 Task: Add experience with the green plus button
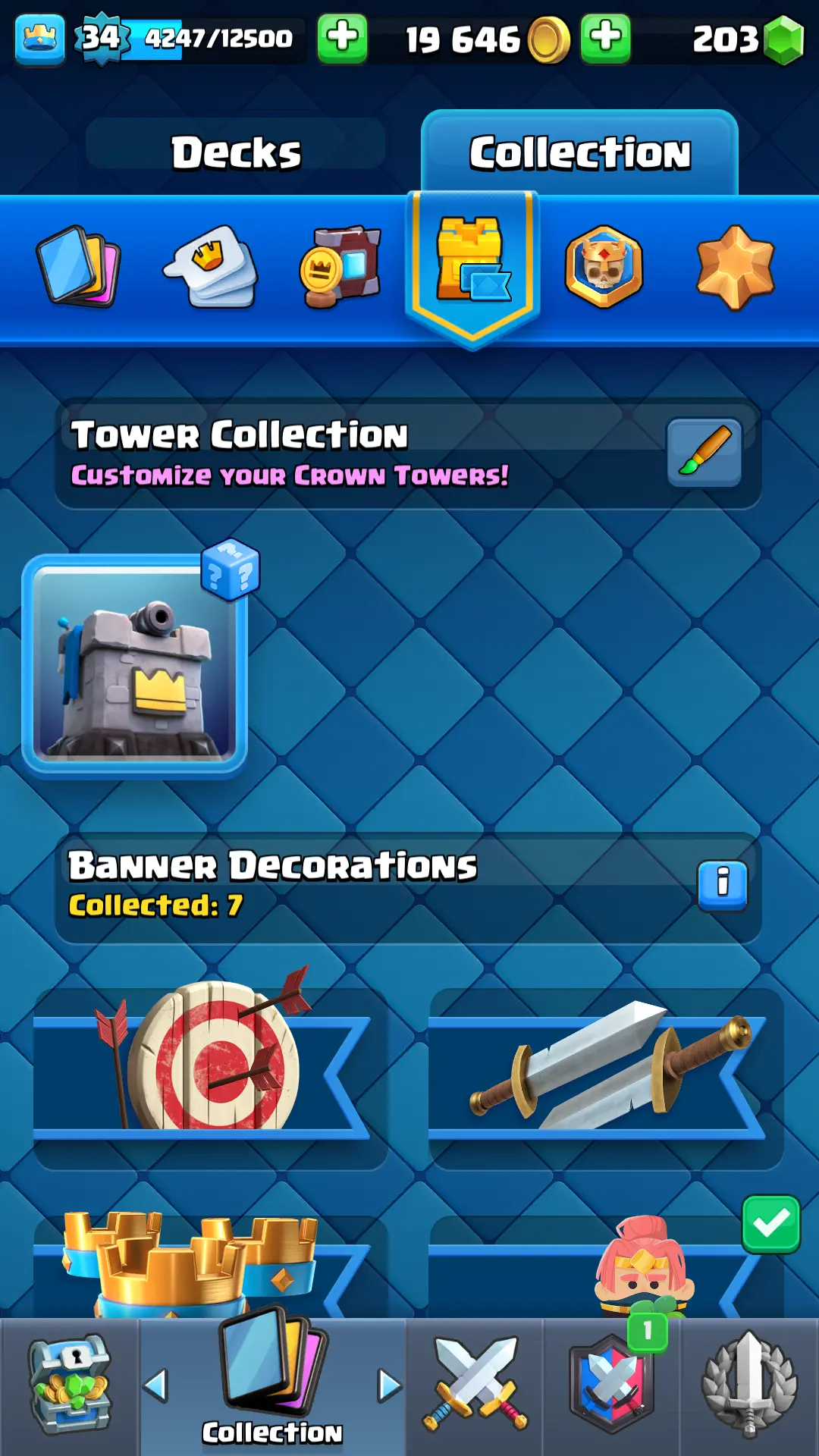pos(342,38)
